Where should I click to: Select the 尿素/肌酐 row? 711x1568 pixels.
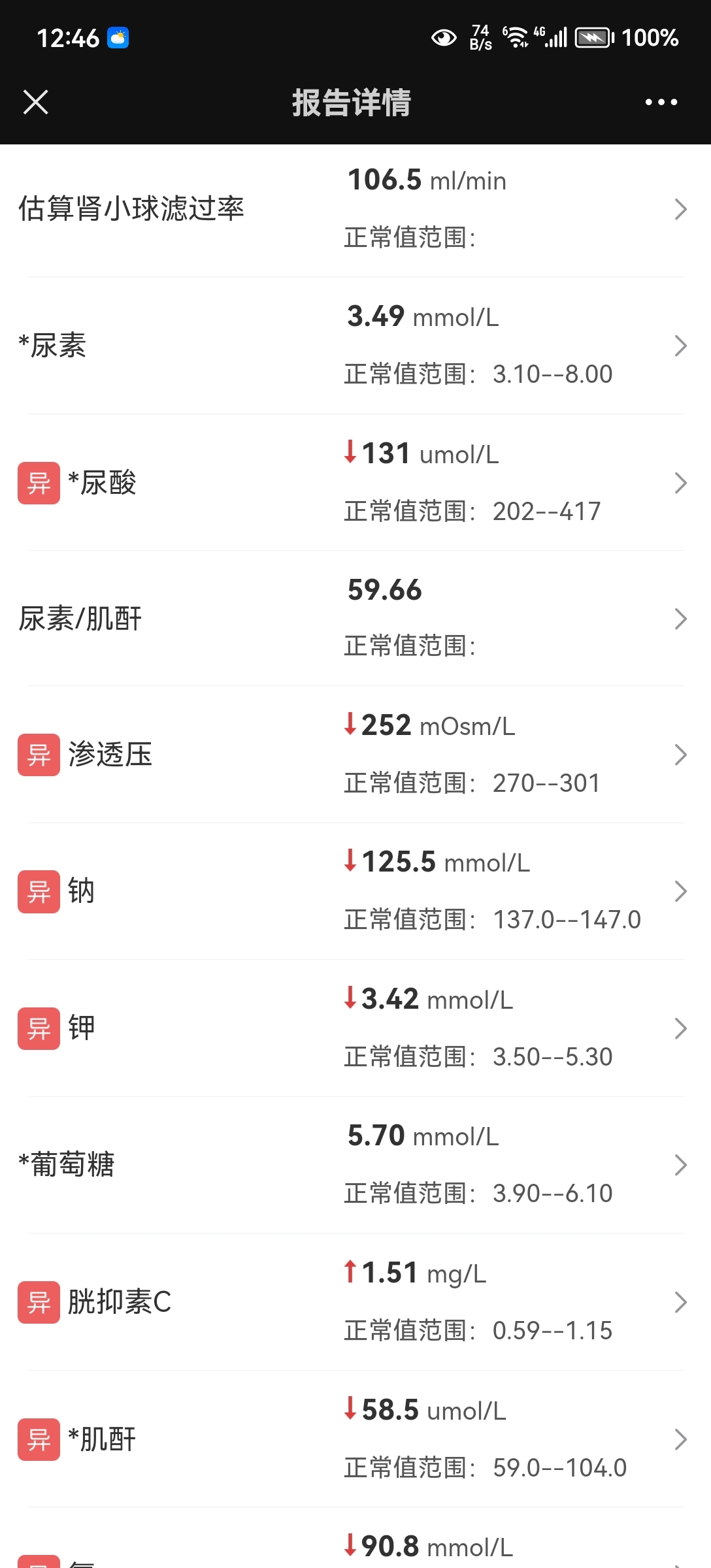point(355,619)
